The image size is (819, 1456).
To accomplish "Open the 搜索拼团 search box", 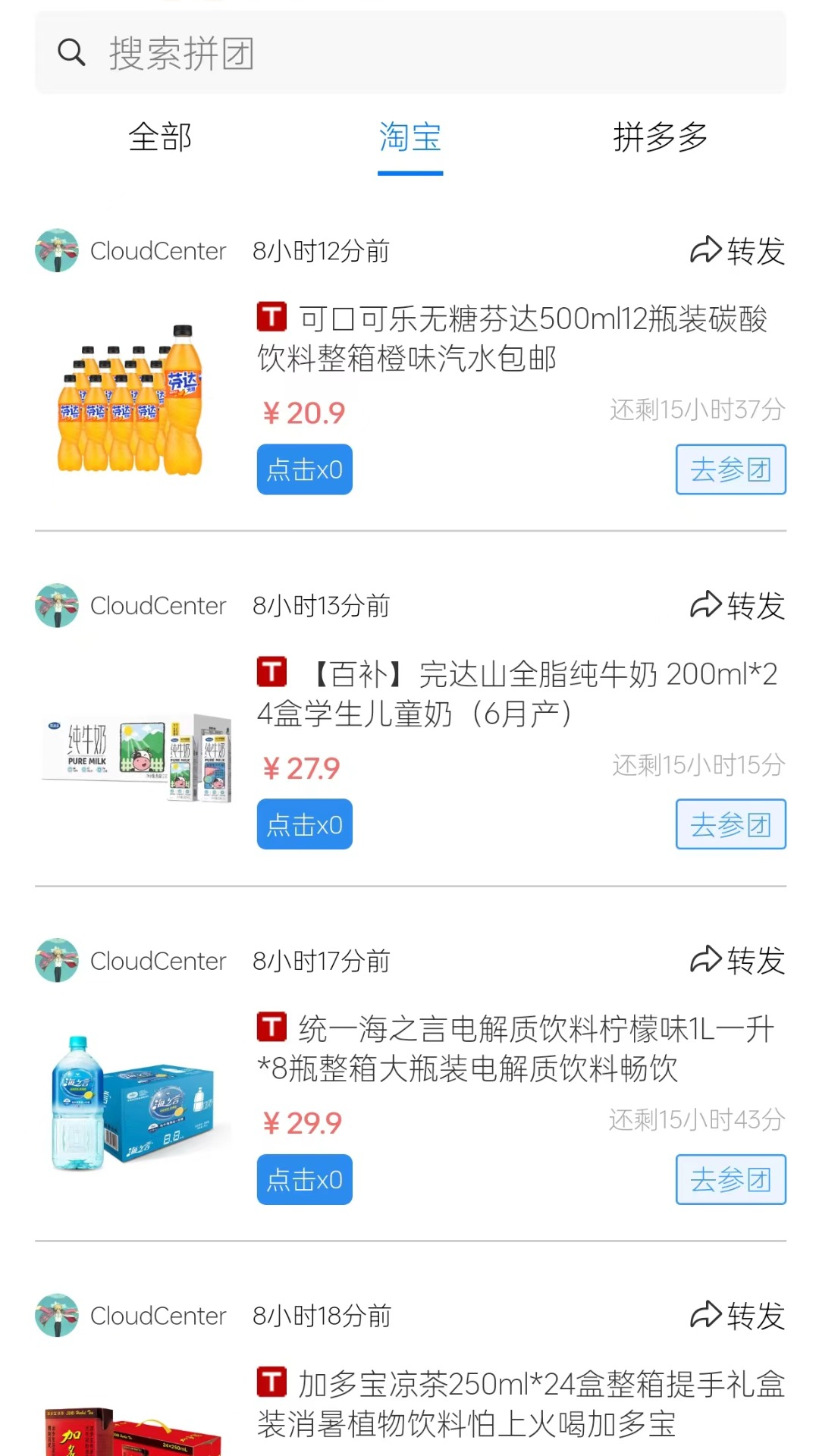I will [x=409, y=53].
